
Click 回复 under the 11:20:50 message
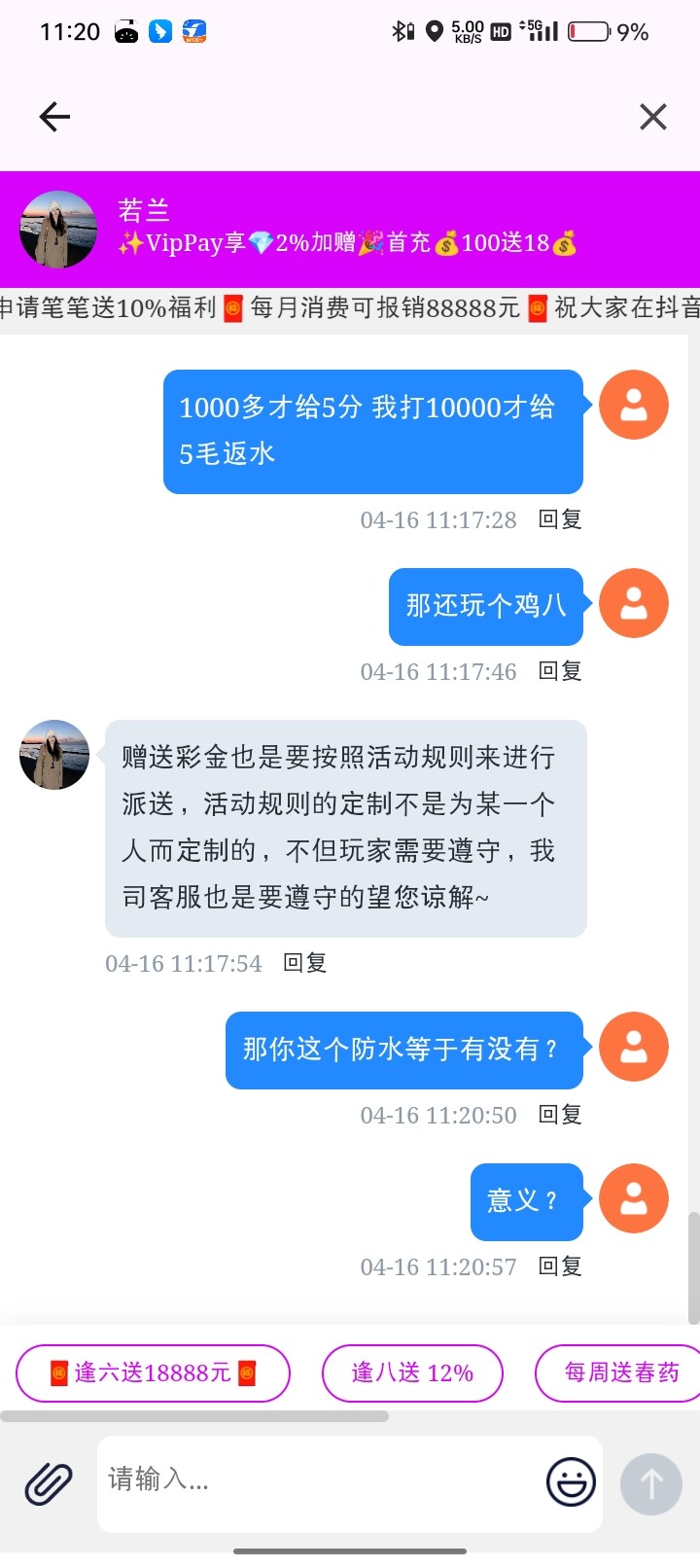tap(559, 1115)
